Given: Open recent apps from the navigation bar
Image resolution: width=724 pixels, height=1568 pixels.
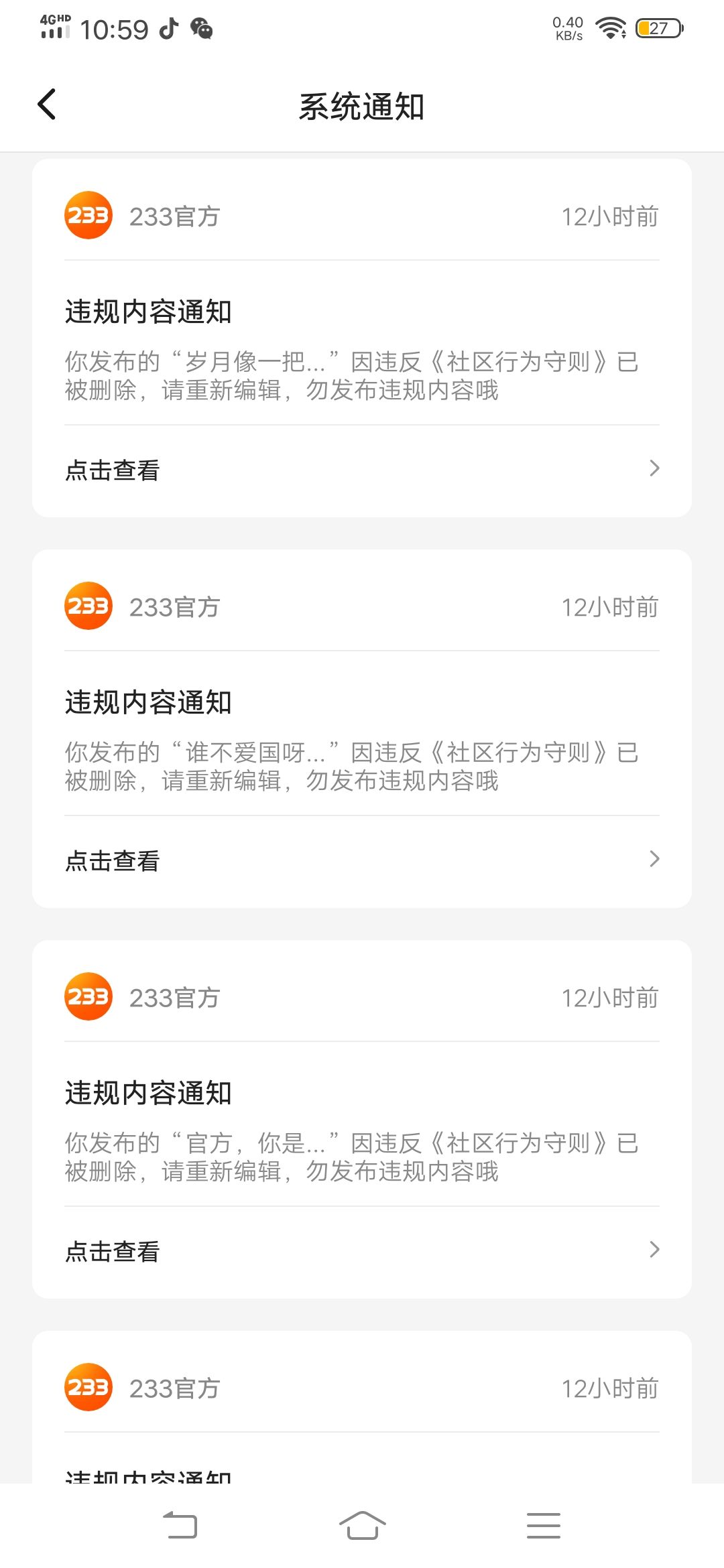Looking at the screenshot, I should (x=544, y=1526).
